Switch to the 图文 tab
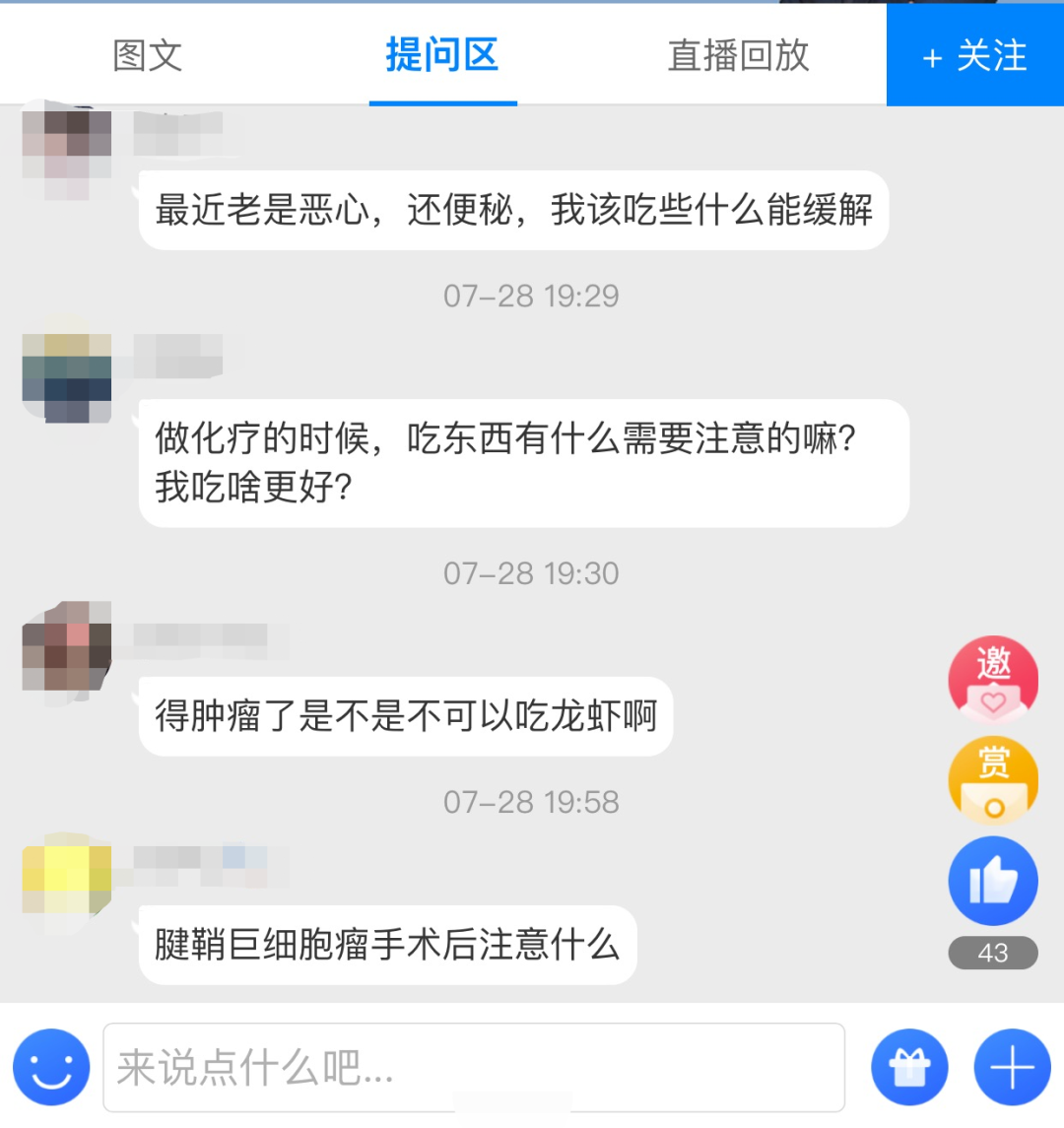Image resolution: width=1064 pixels, height=1128 pixels. click(146, 56)
